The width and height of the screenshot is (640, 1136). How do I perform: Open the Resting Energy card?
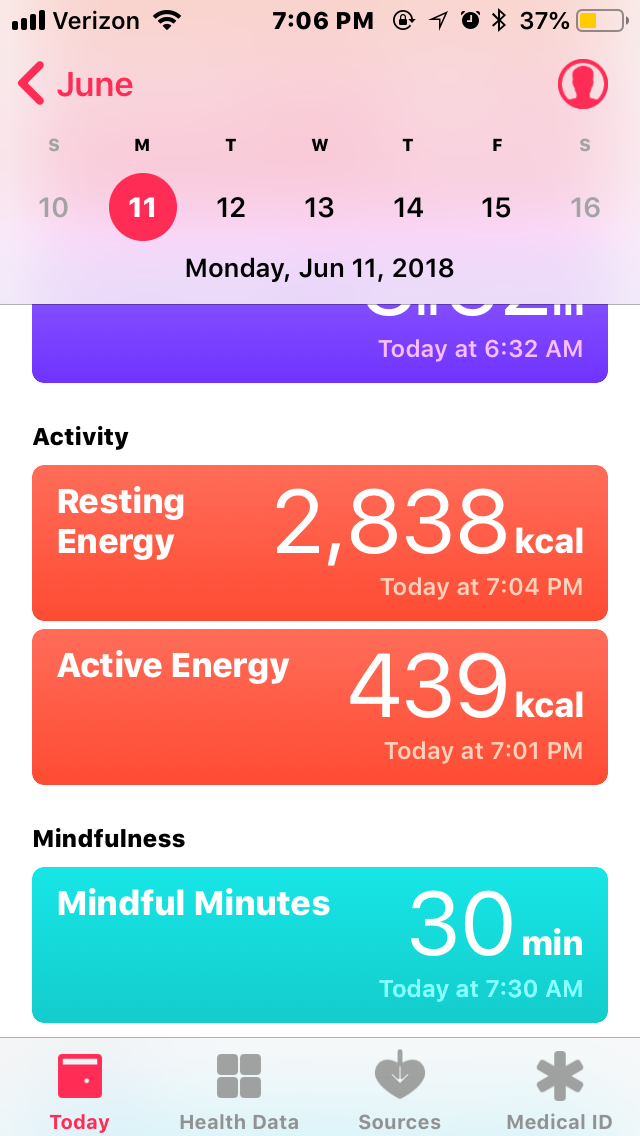pyautogui.click(x=320, y=543)
